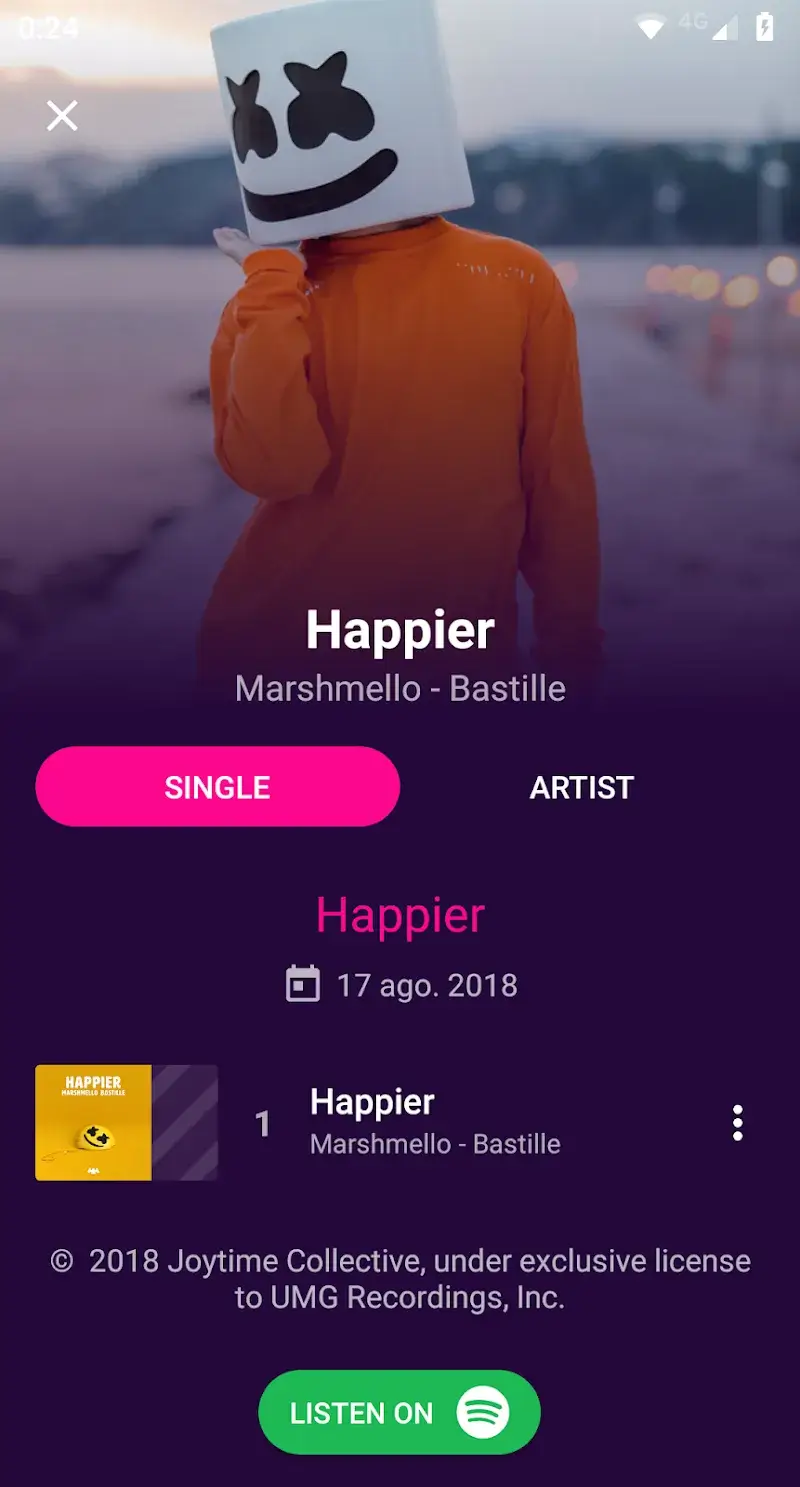The height and width of the screenshot is (1487, 800).
Task: Select the Single tab
Action: click(218, 787)
